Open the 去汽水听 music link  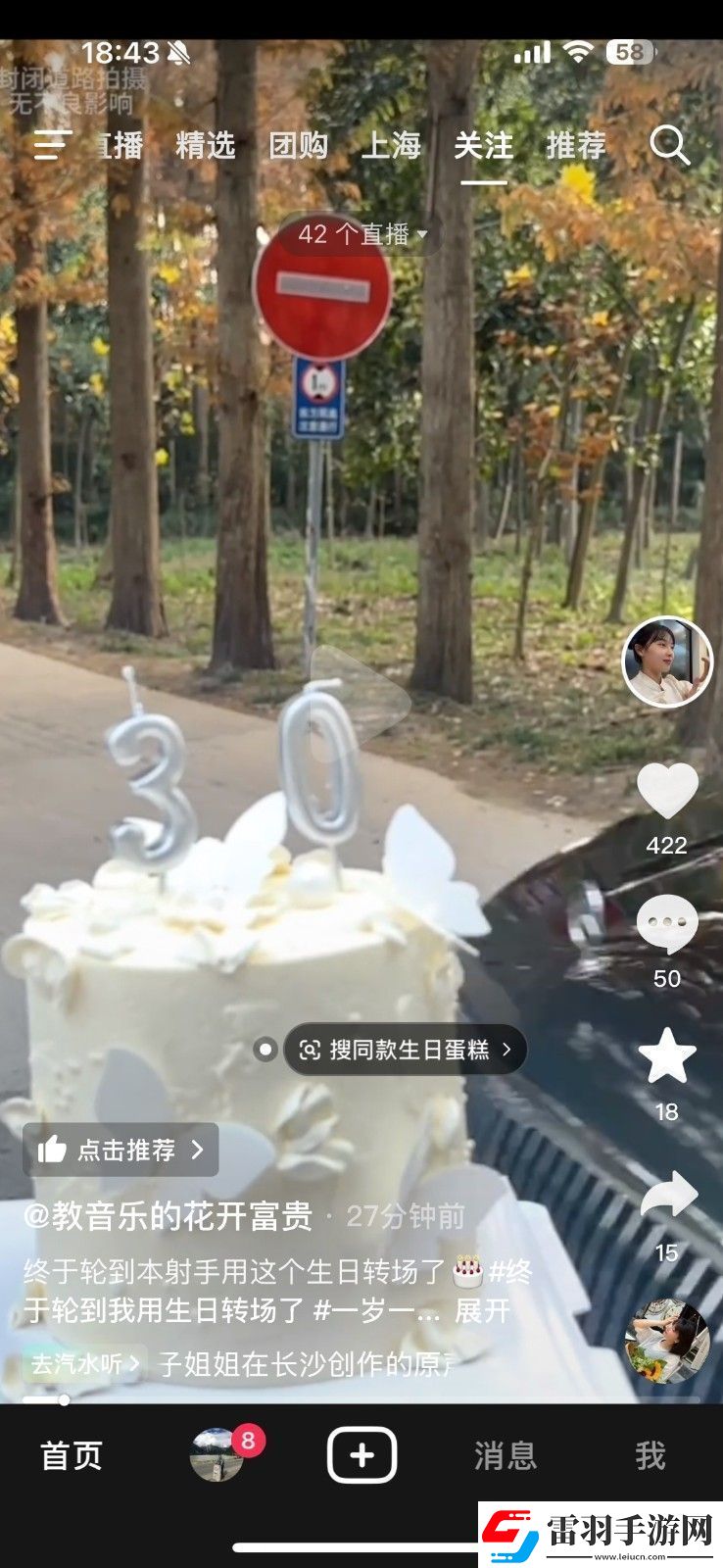point(84,1363)
